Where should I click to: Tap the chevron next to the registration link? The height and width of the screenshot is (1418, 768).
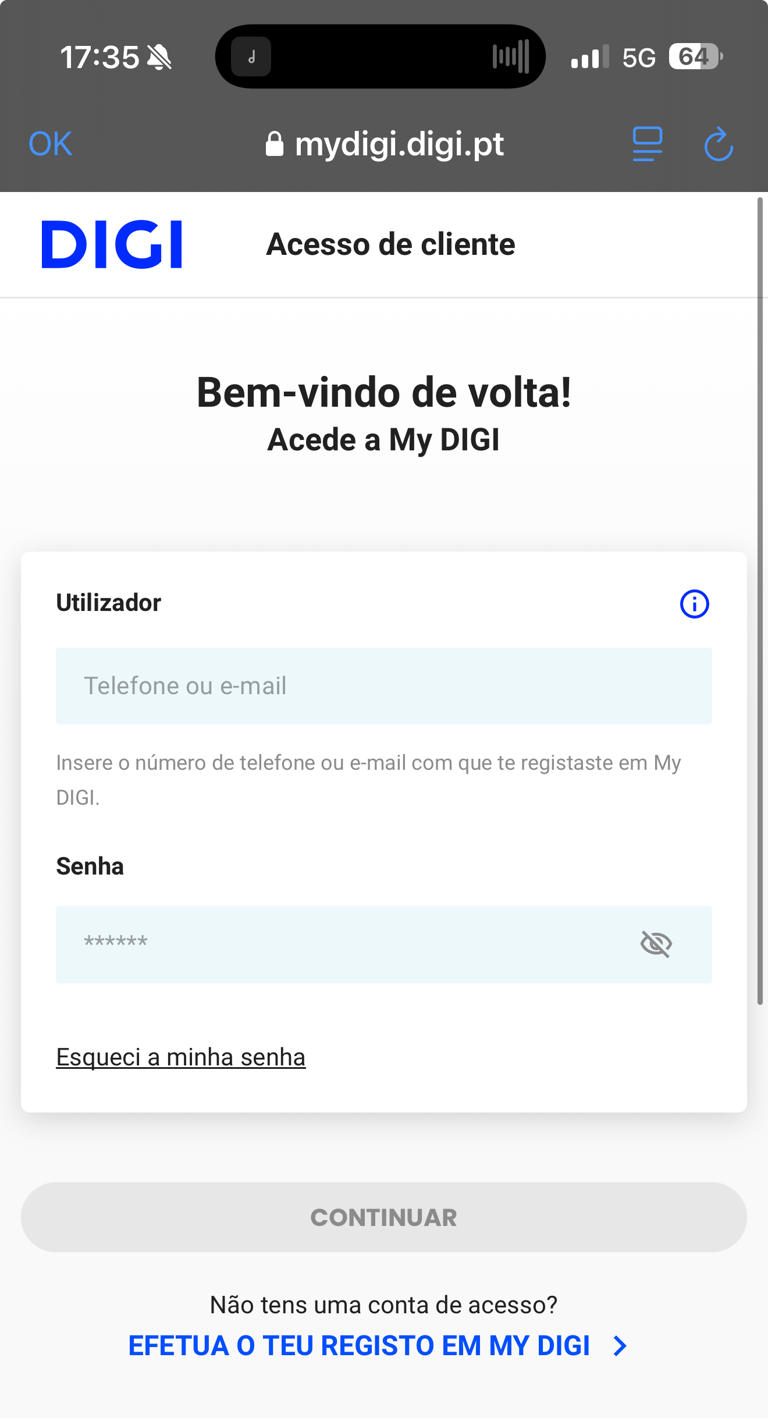click(x=620, y=1346)
